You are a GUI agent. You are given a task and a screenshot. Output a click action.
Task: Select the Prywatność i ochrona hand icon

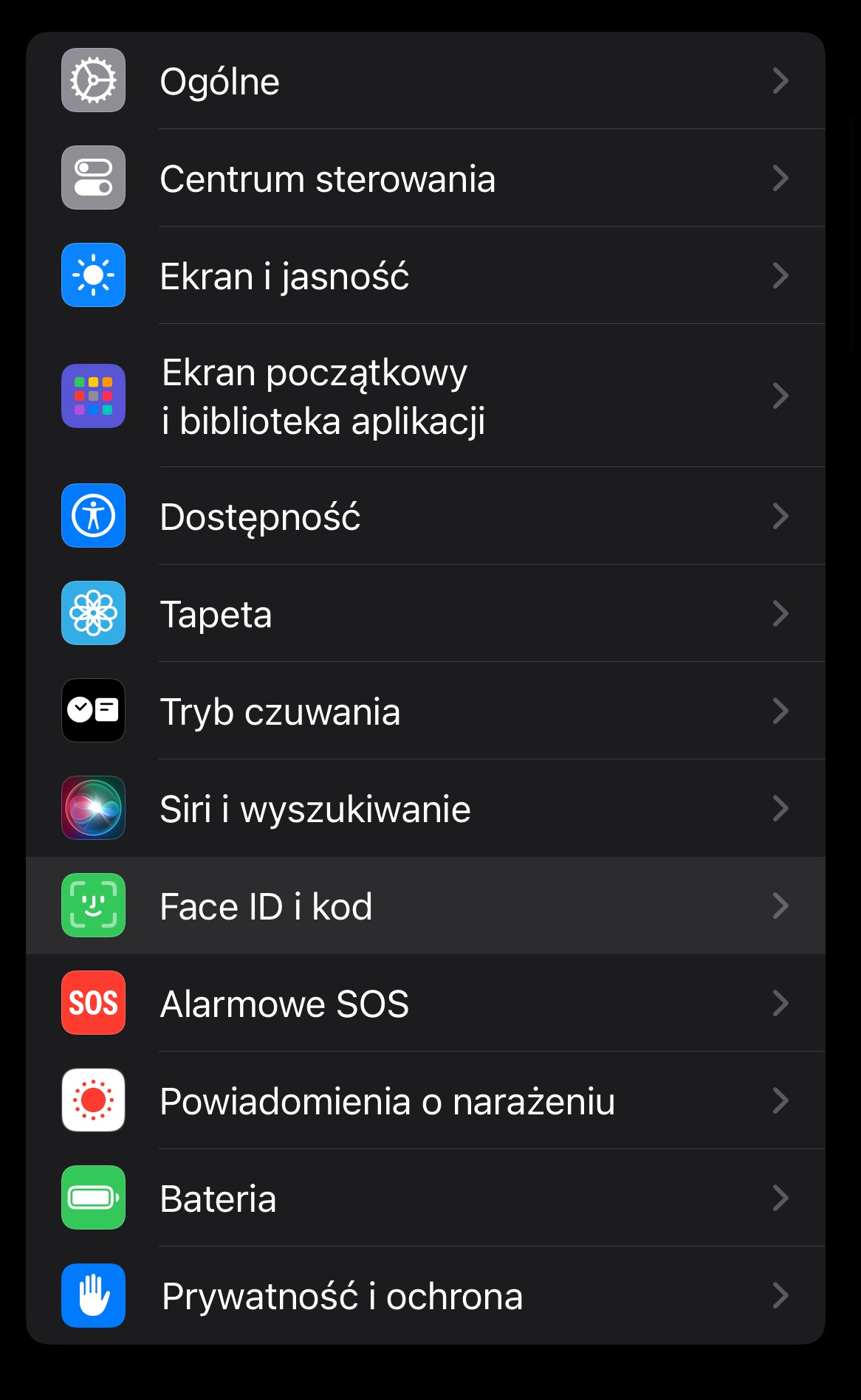pos(93,1296)
